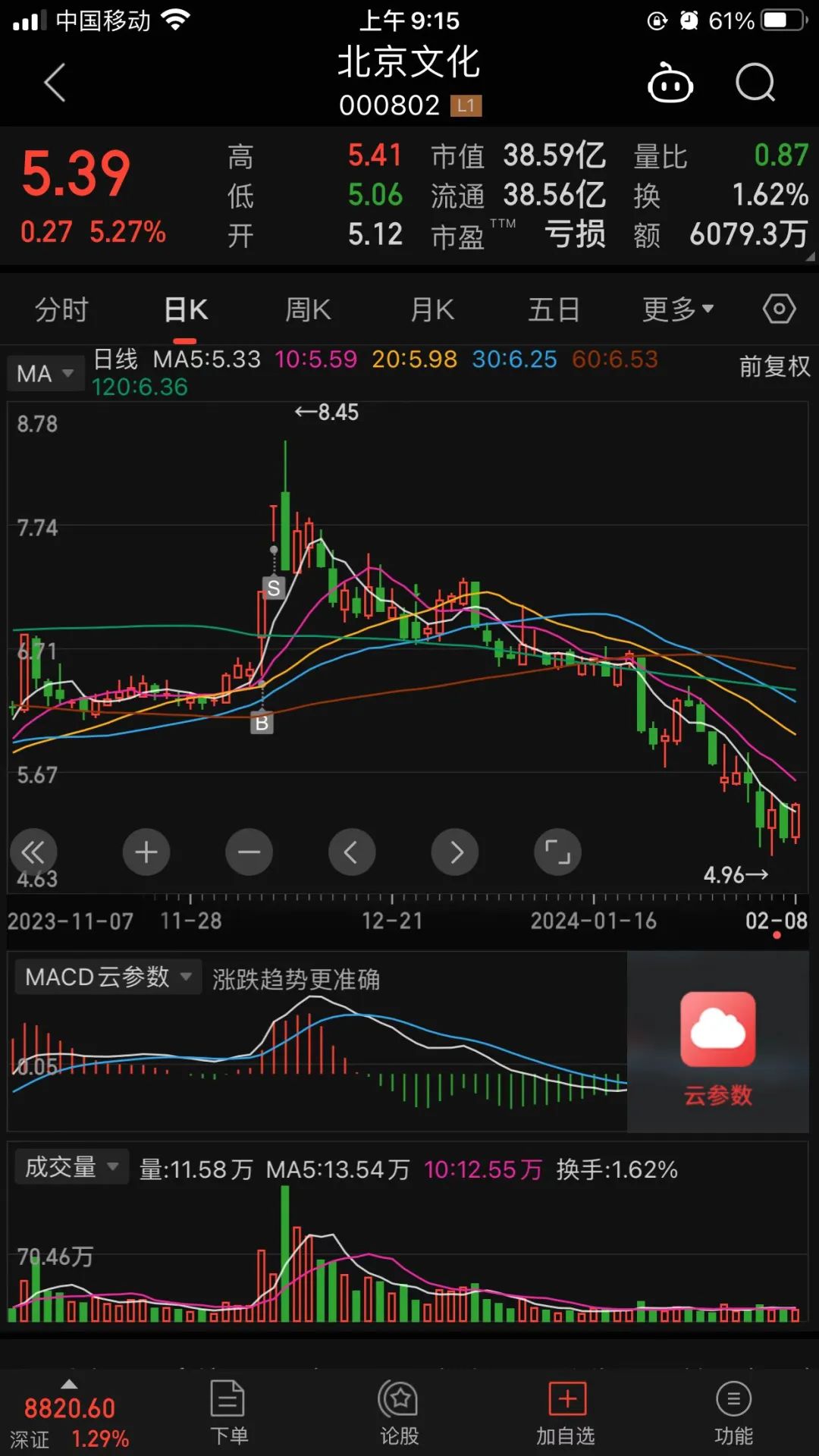This screenshot has height=1456, width=819.
Task: Open 下单 to place an order
Action: pos(227,1414)
